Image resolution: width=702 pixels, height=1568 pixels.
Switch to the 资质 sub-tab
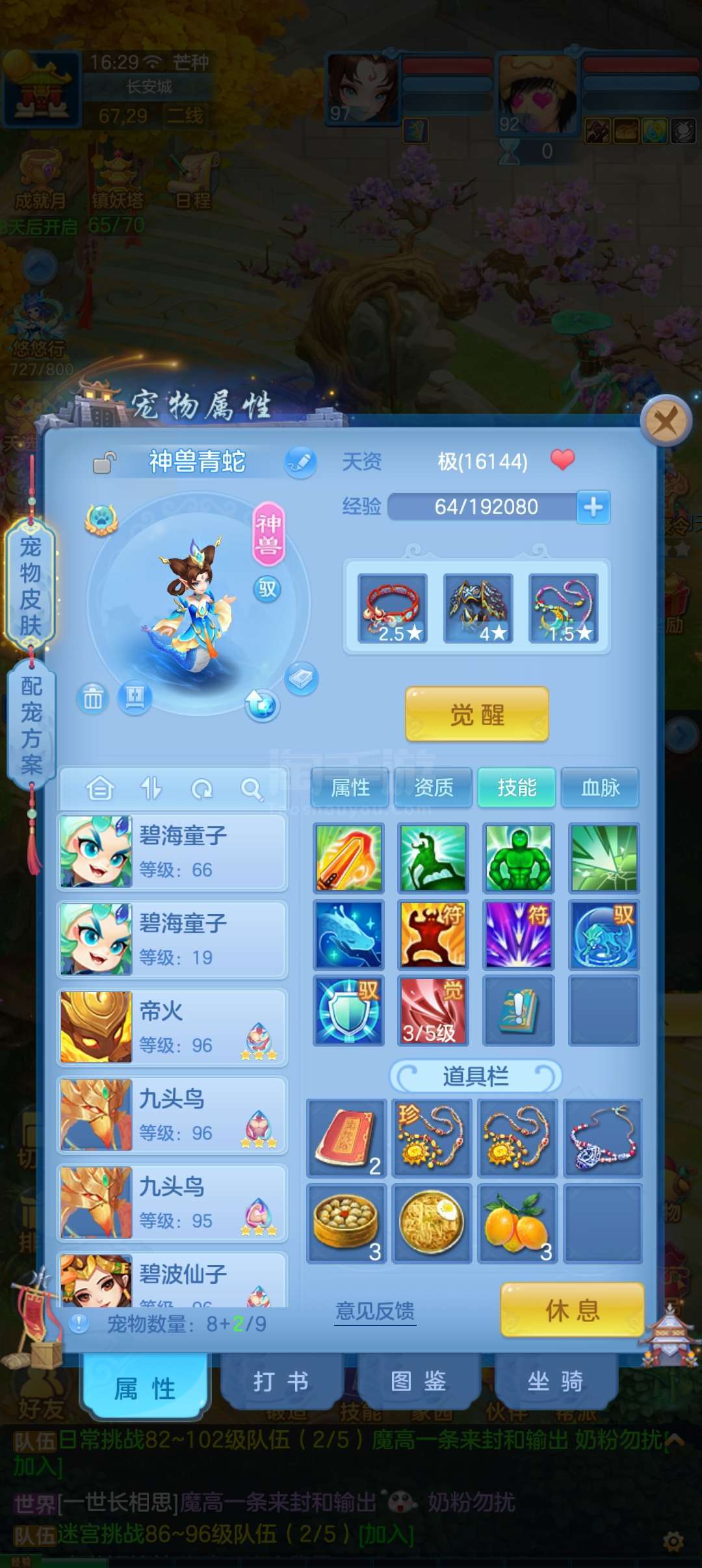pos(434,788)
